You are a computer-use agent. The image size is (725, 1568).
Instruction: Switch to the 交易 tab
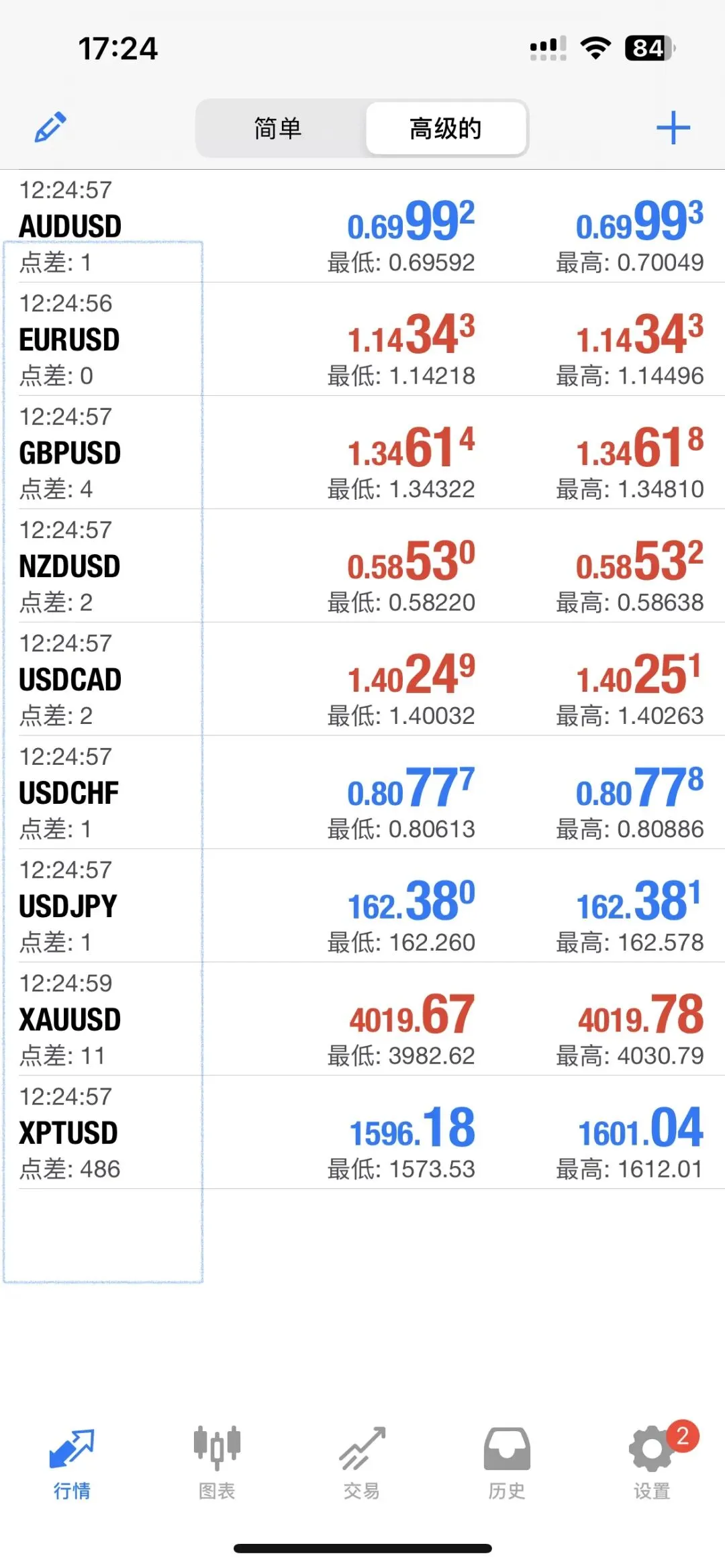pos(362,1463)
